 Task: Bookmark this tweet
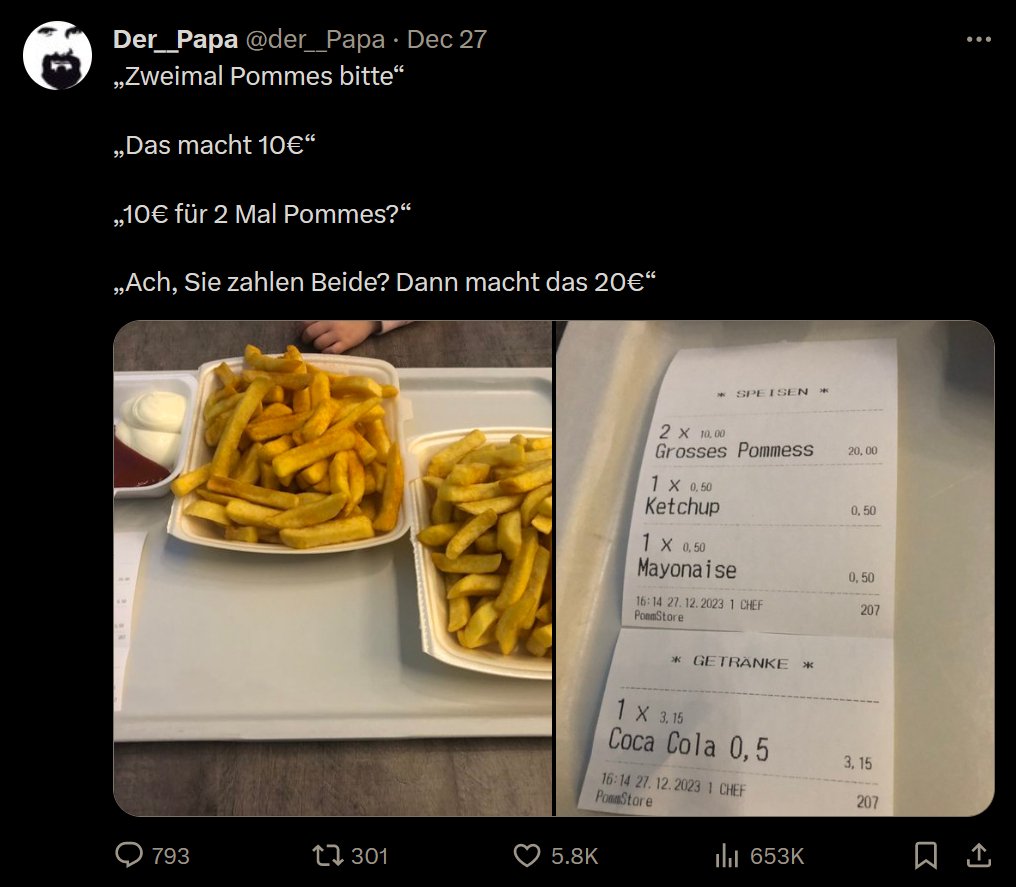(926, 855)
